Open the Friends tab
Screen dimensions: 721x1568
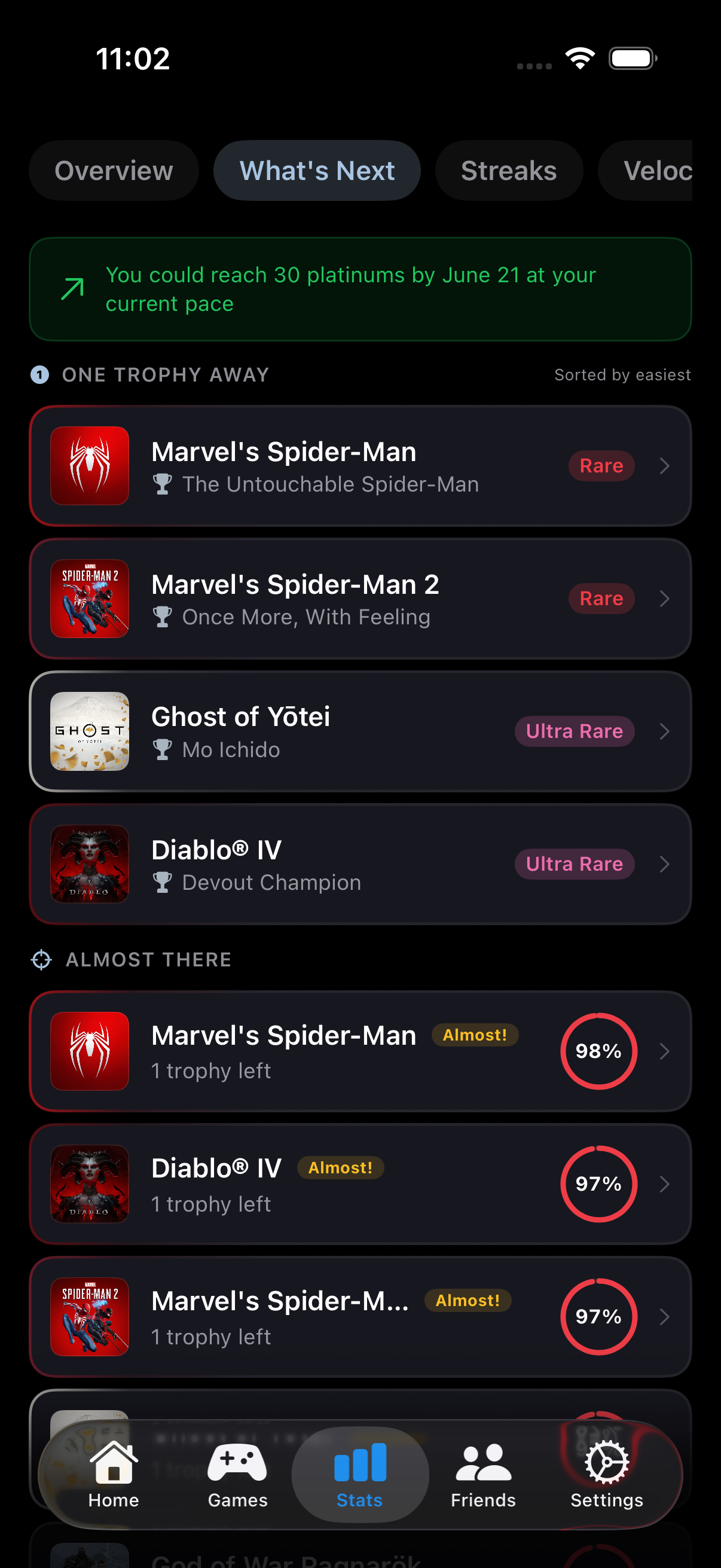(x=483, y=1475)
